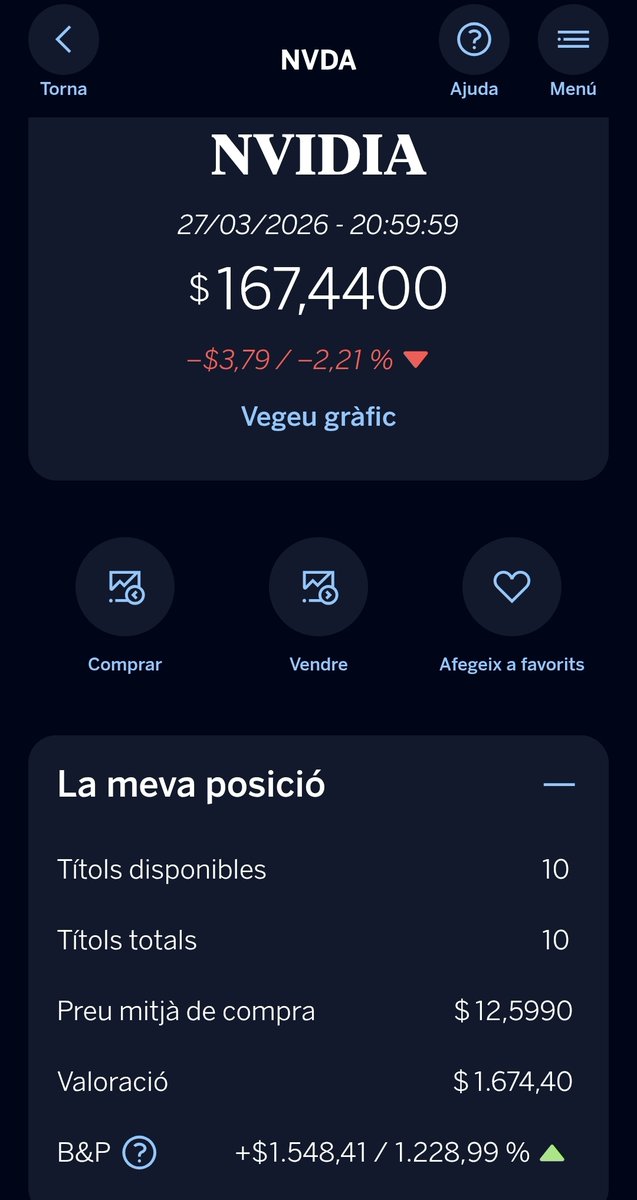Tap Comprar to buy NVDA shares
The image size is (637, 1200).
click(x=125, y=587)
